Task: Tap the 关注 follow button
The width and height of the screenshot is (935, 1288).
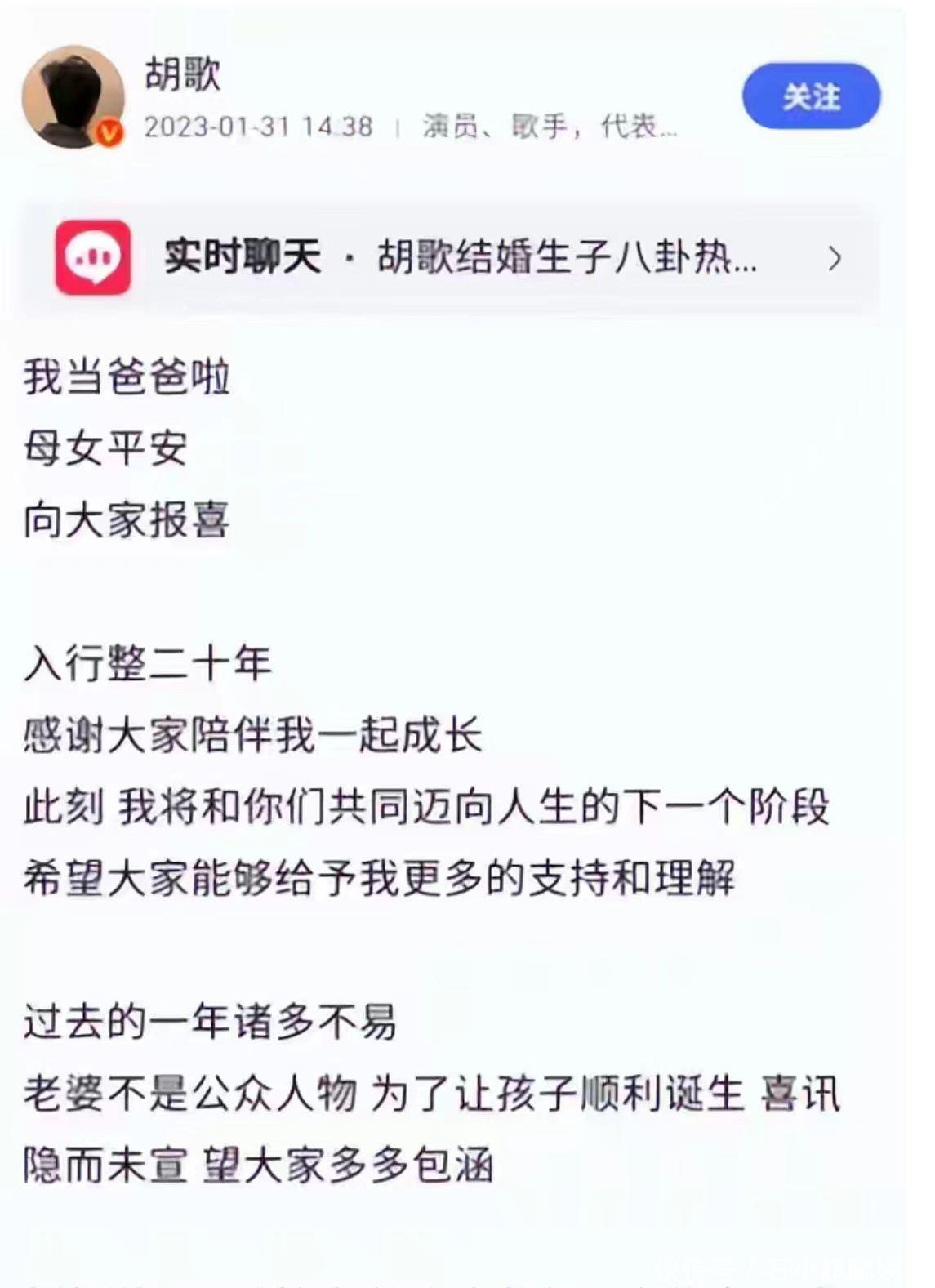Action: pyautogui.click(x=811, y=96)
